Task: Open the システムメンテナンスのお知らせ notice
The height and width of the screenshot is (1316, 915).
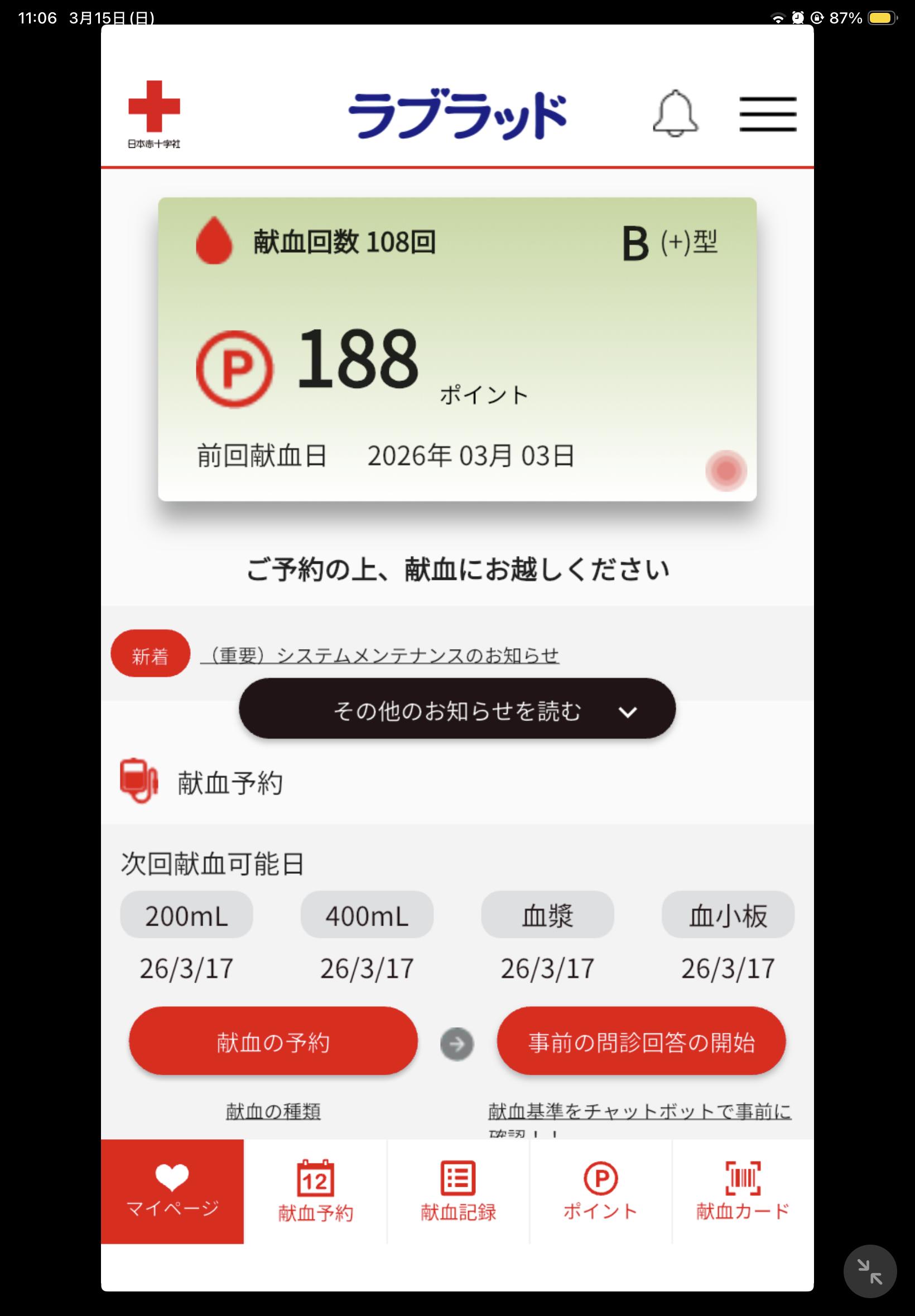Action: (379, 655)
